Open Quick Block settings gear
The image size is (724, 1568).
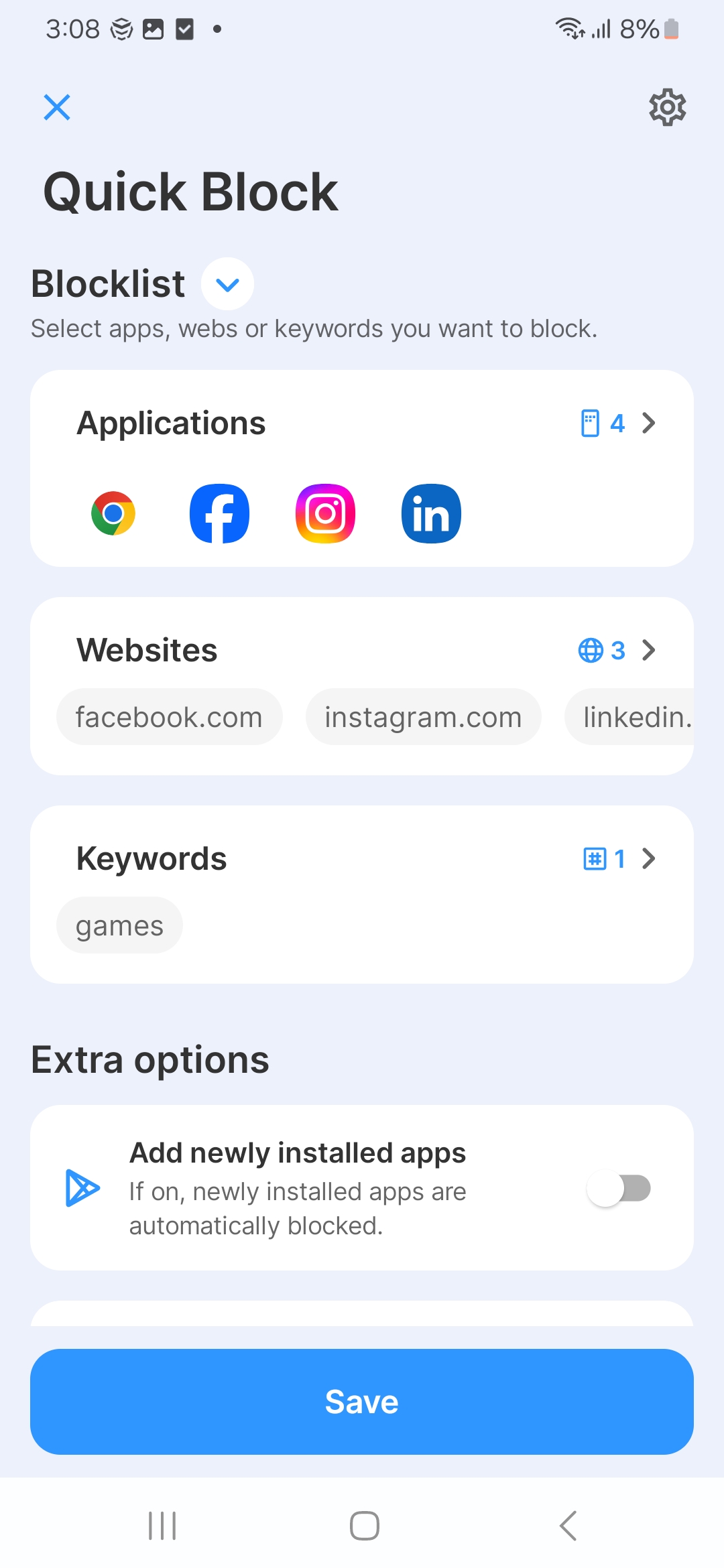point(667,107)
